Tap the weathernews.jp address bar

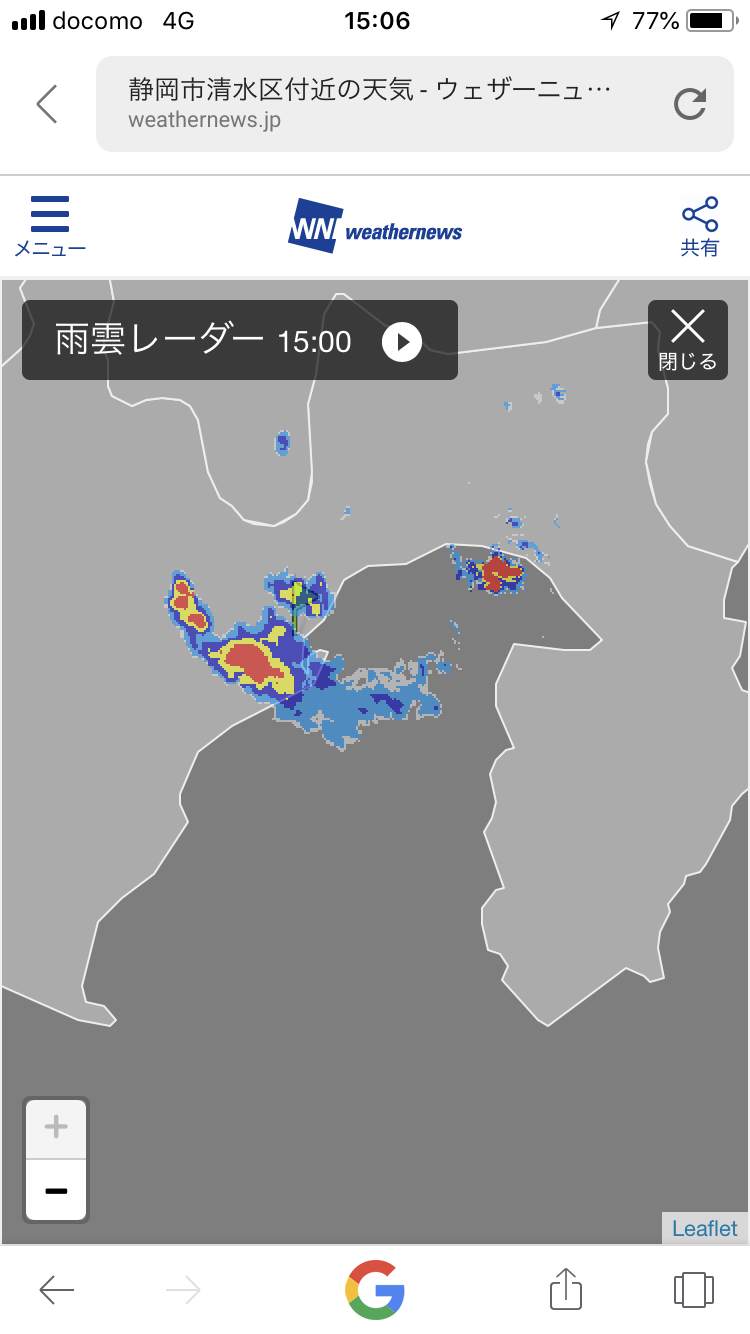pos(370,104)
